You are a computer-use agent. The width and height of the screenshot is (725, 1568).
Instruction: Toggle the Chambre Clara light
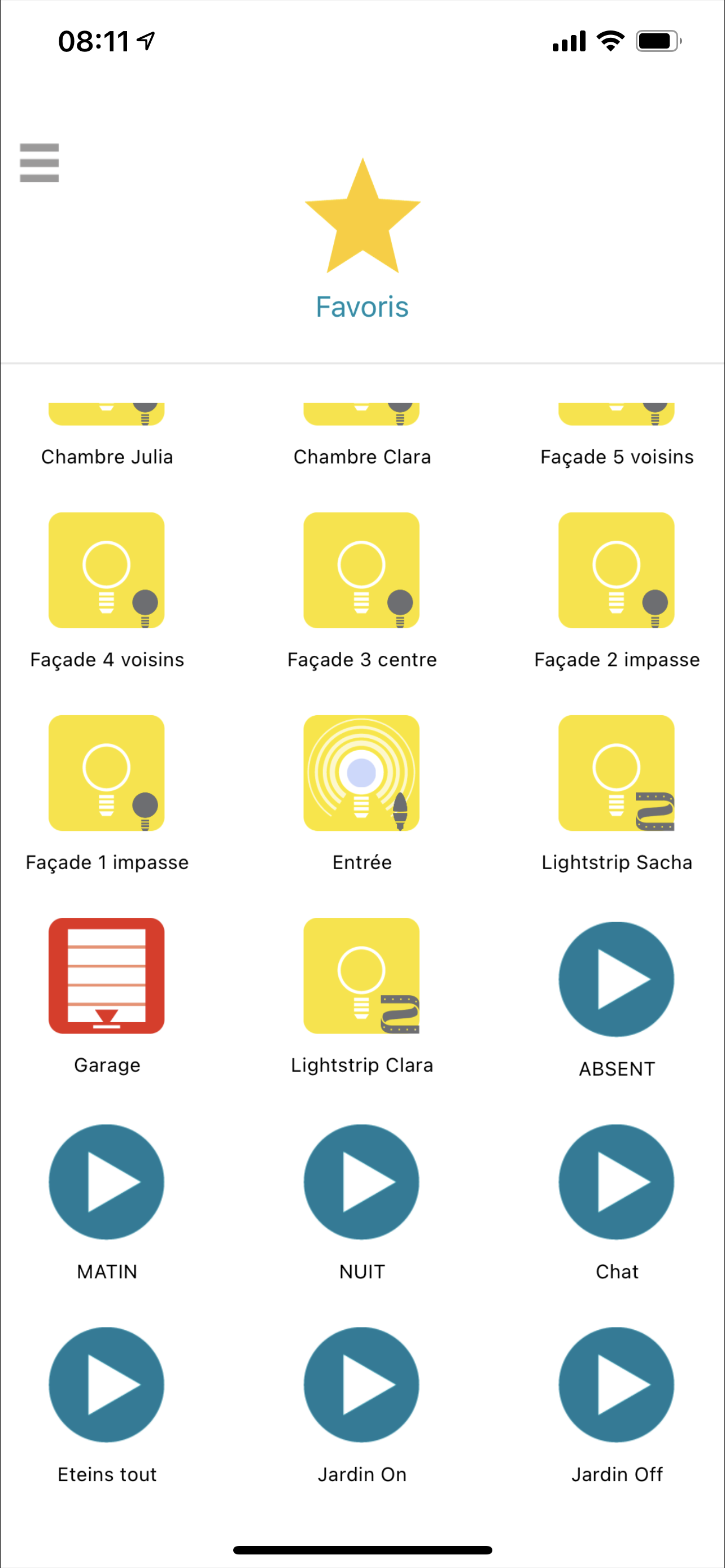361,415
